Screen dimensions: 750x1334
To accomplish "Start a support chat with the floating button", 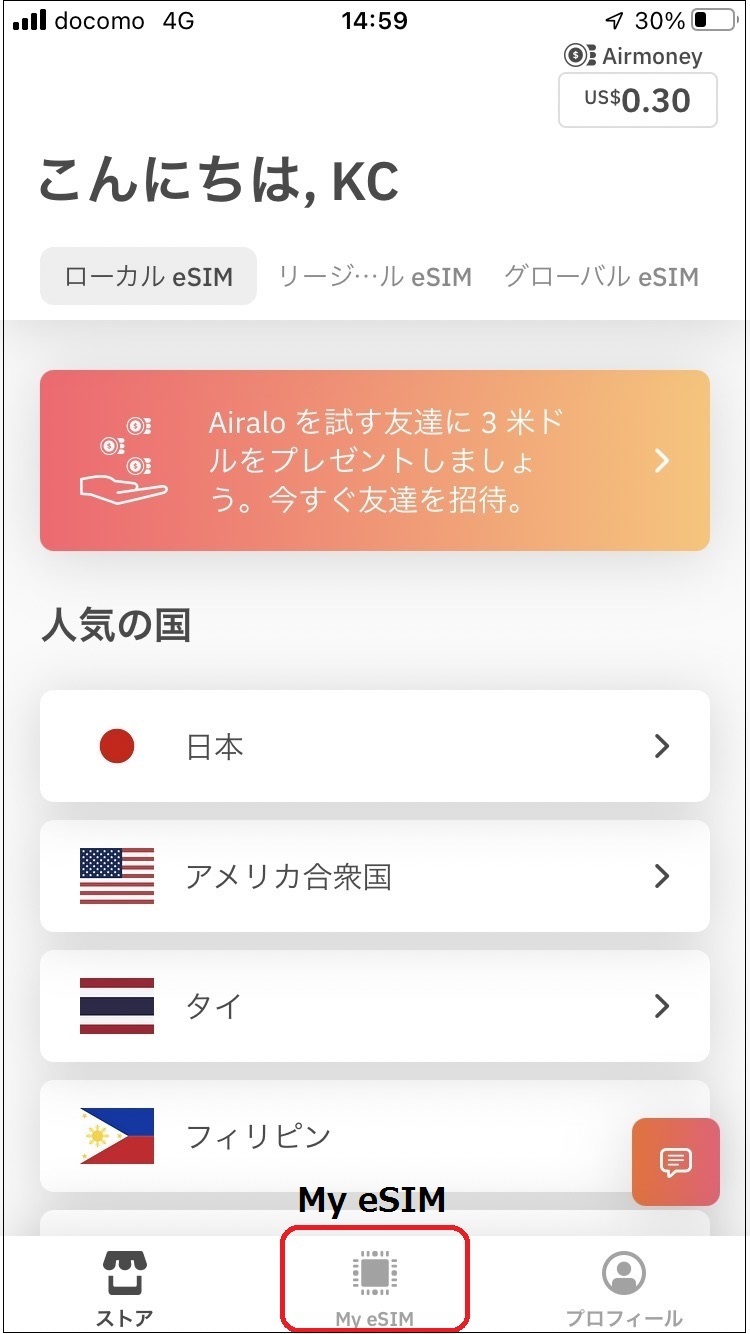I will 675,1162.
